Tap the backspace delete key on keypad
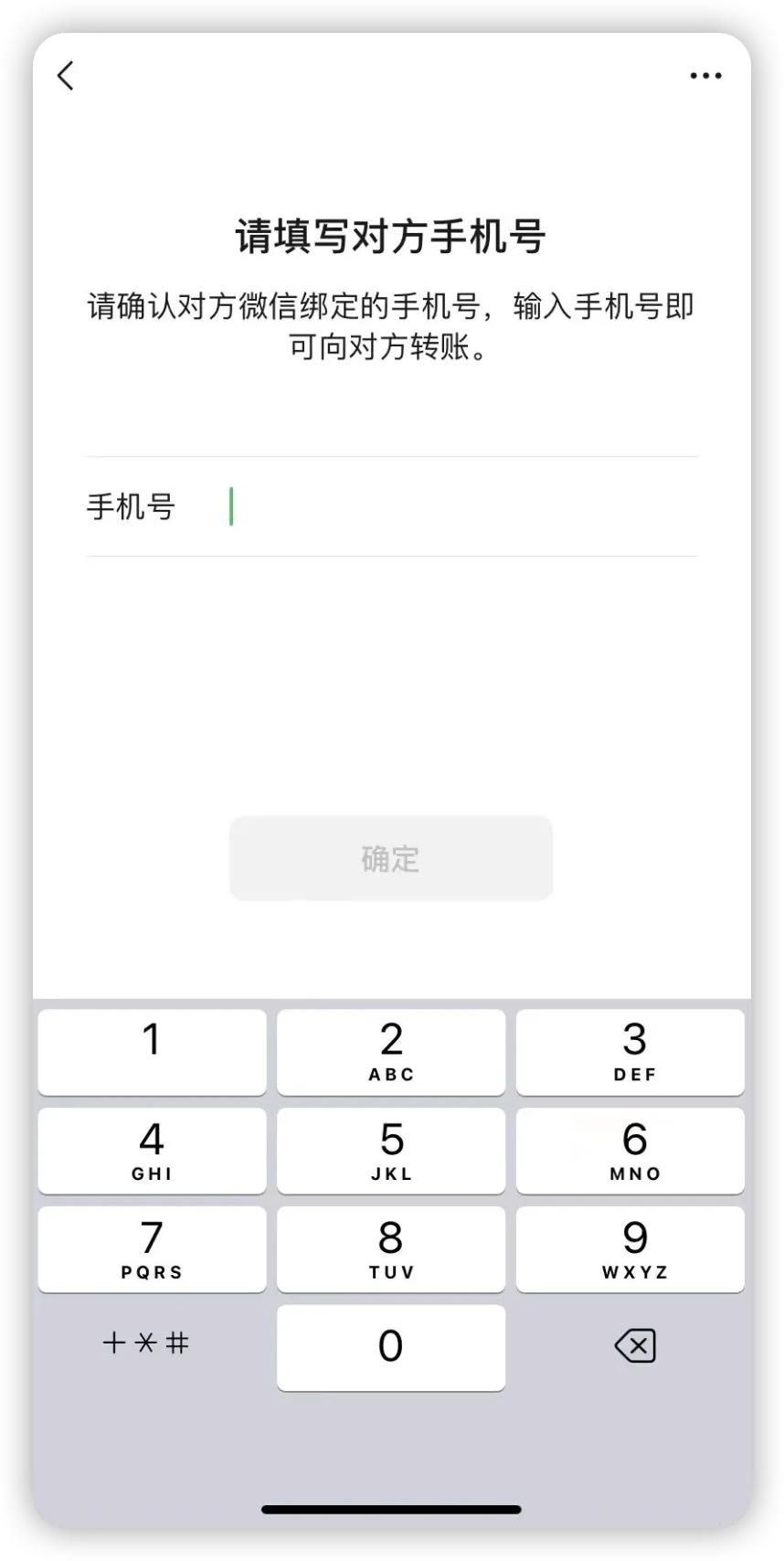 point(635,1346)
